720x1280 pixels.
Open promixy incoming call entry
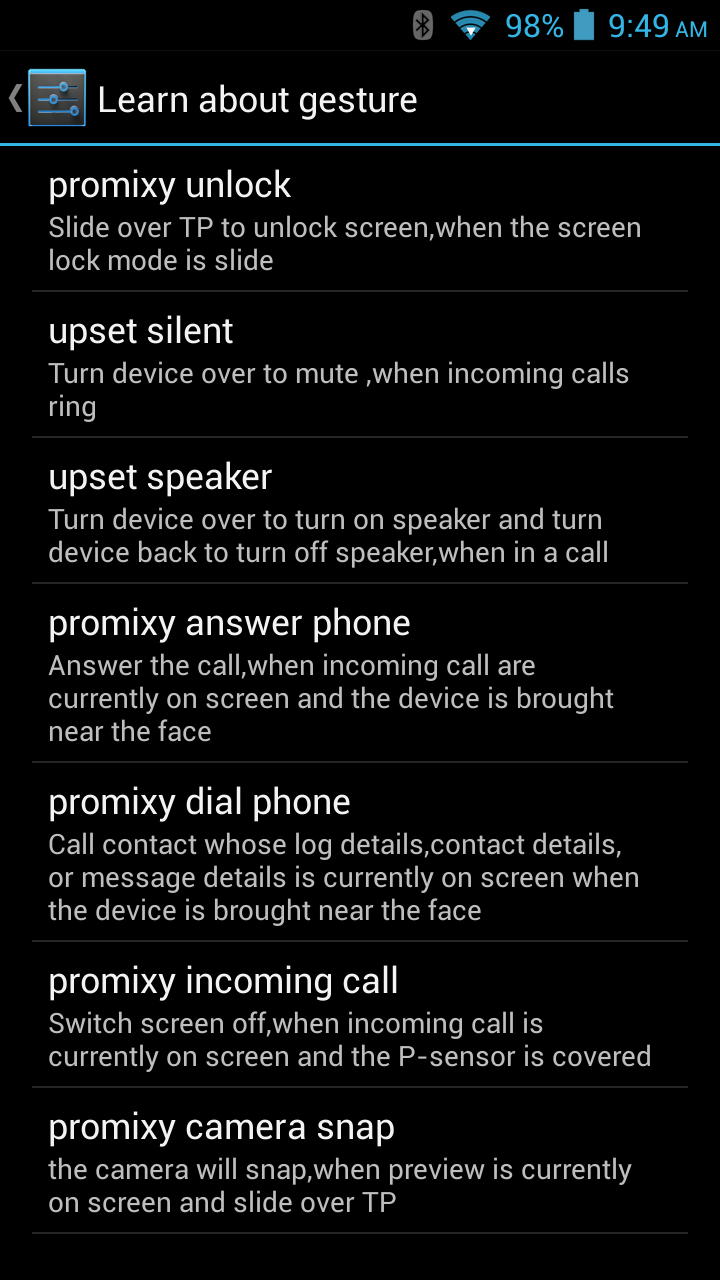[360, 1015]
